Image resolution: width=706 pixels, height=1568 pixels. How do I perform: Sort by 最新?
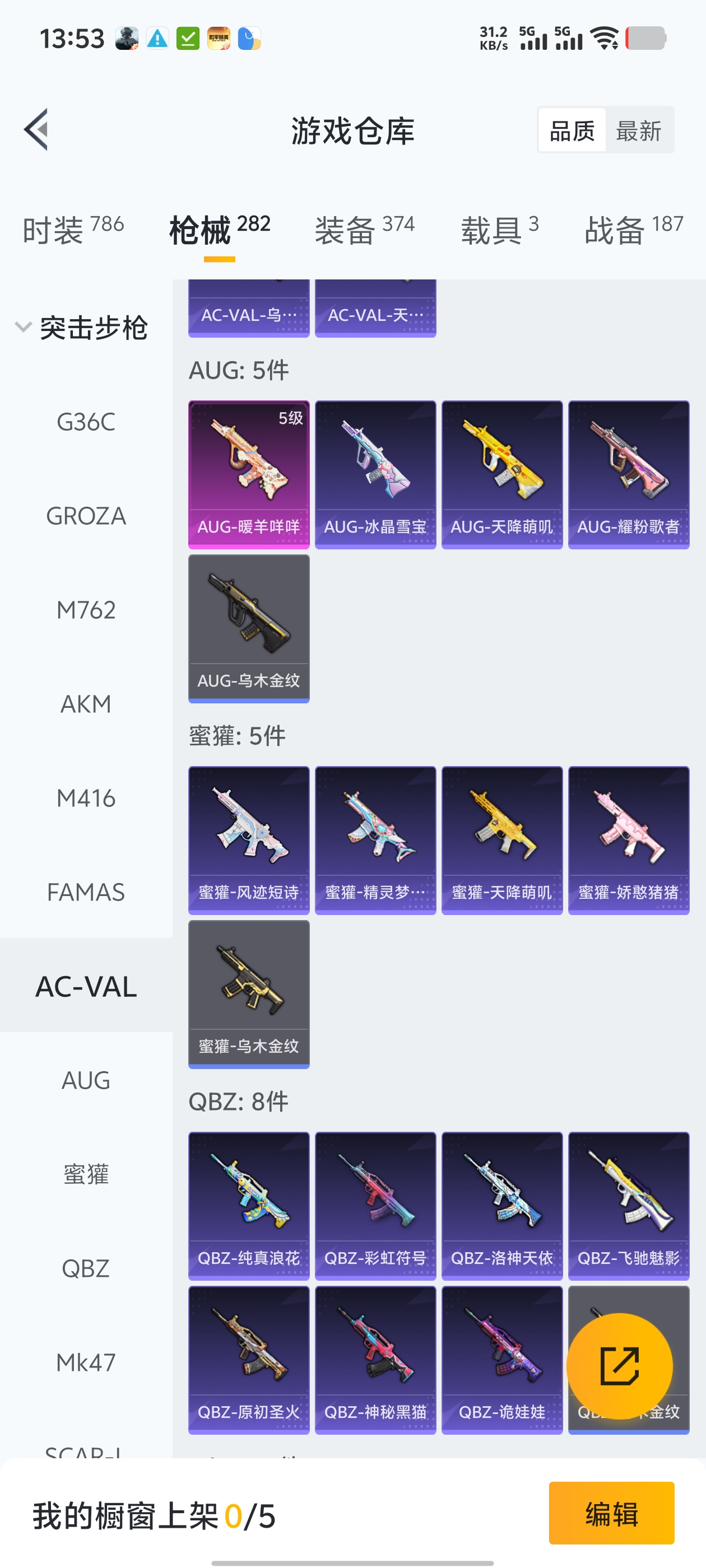pos(638,131)
